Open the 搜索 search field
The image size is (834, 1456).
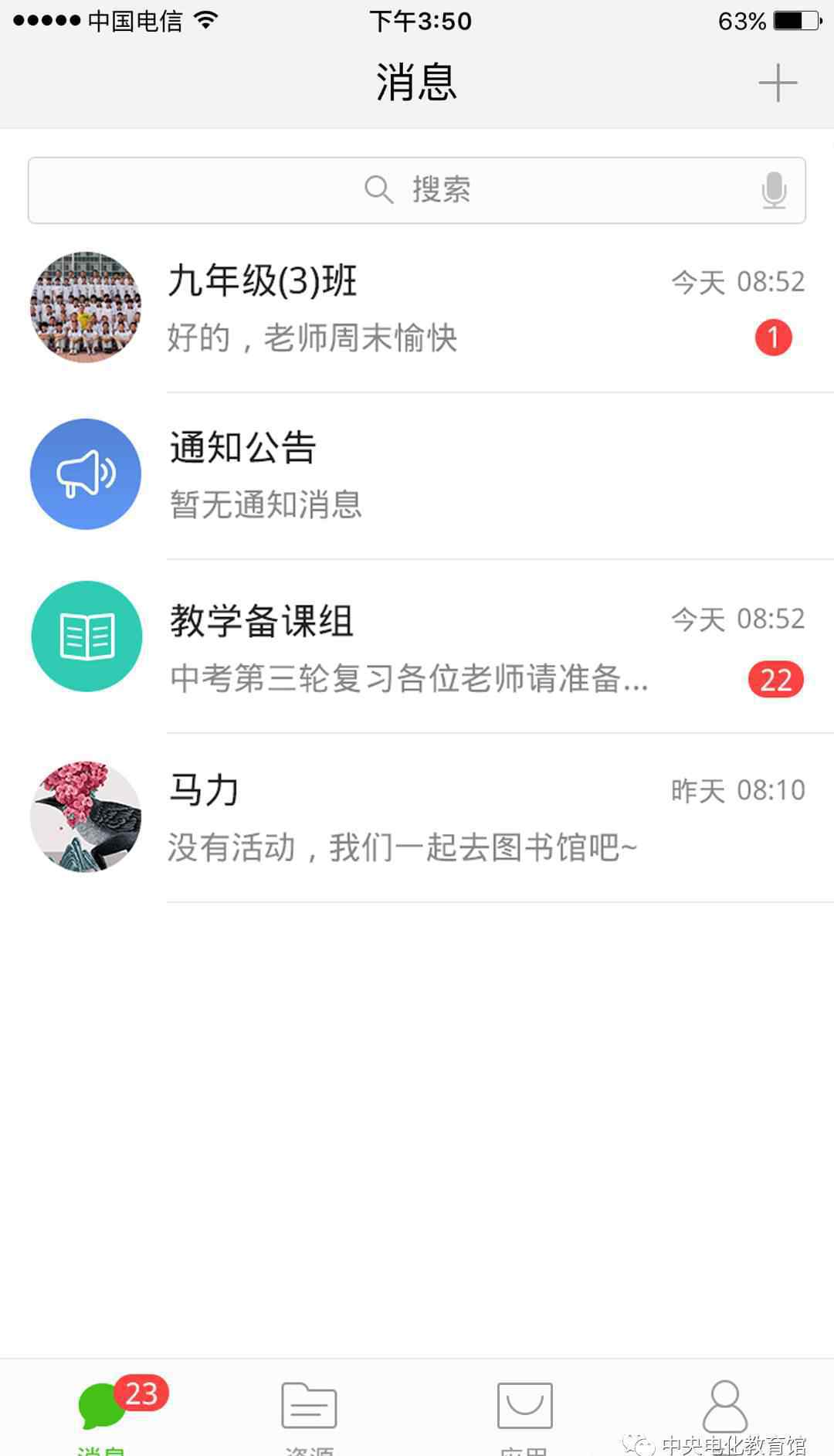(417, 190)
